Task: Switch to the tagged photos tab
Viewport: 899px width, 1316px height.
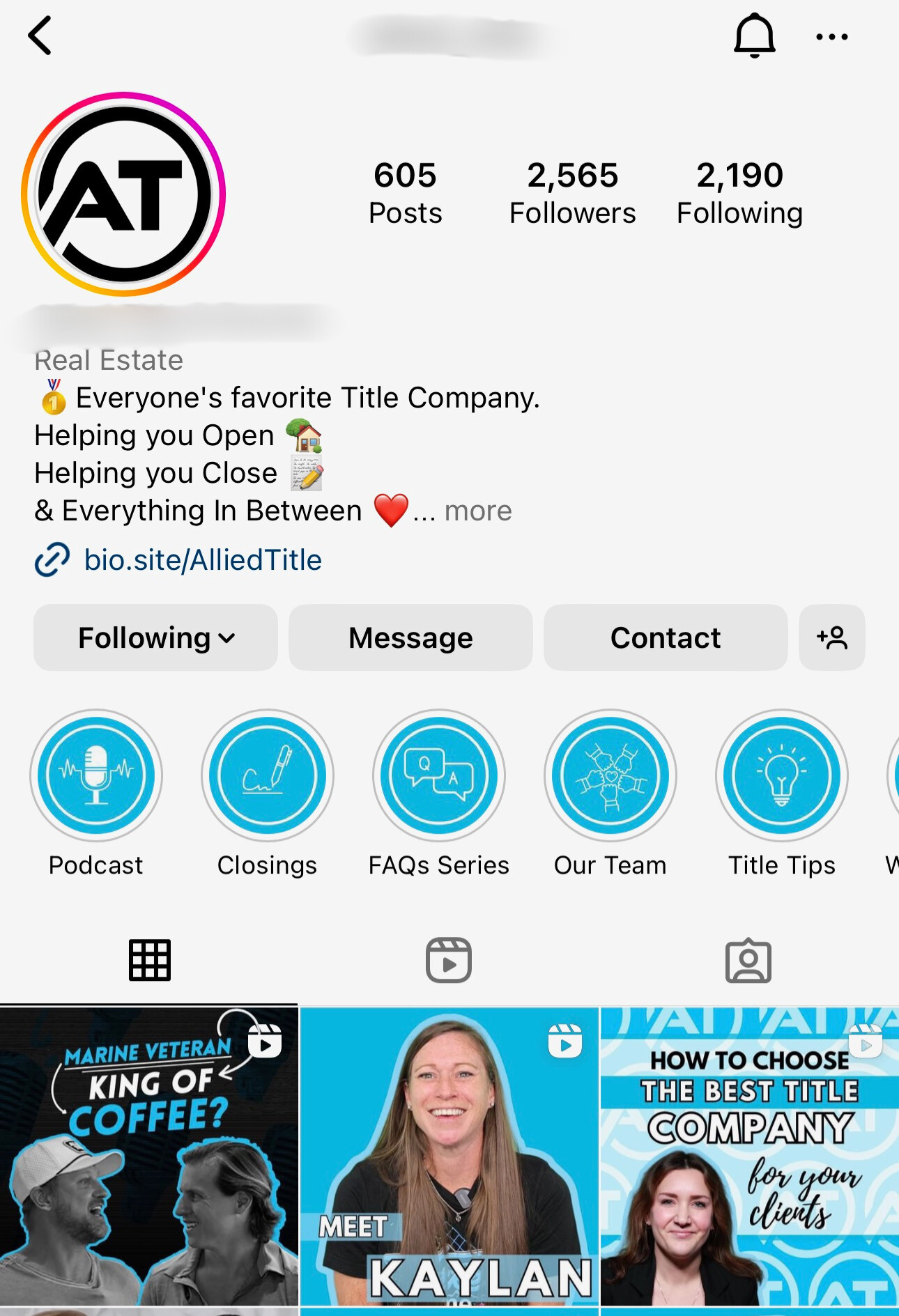Action: pos(748,960)
